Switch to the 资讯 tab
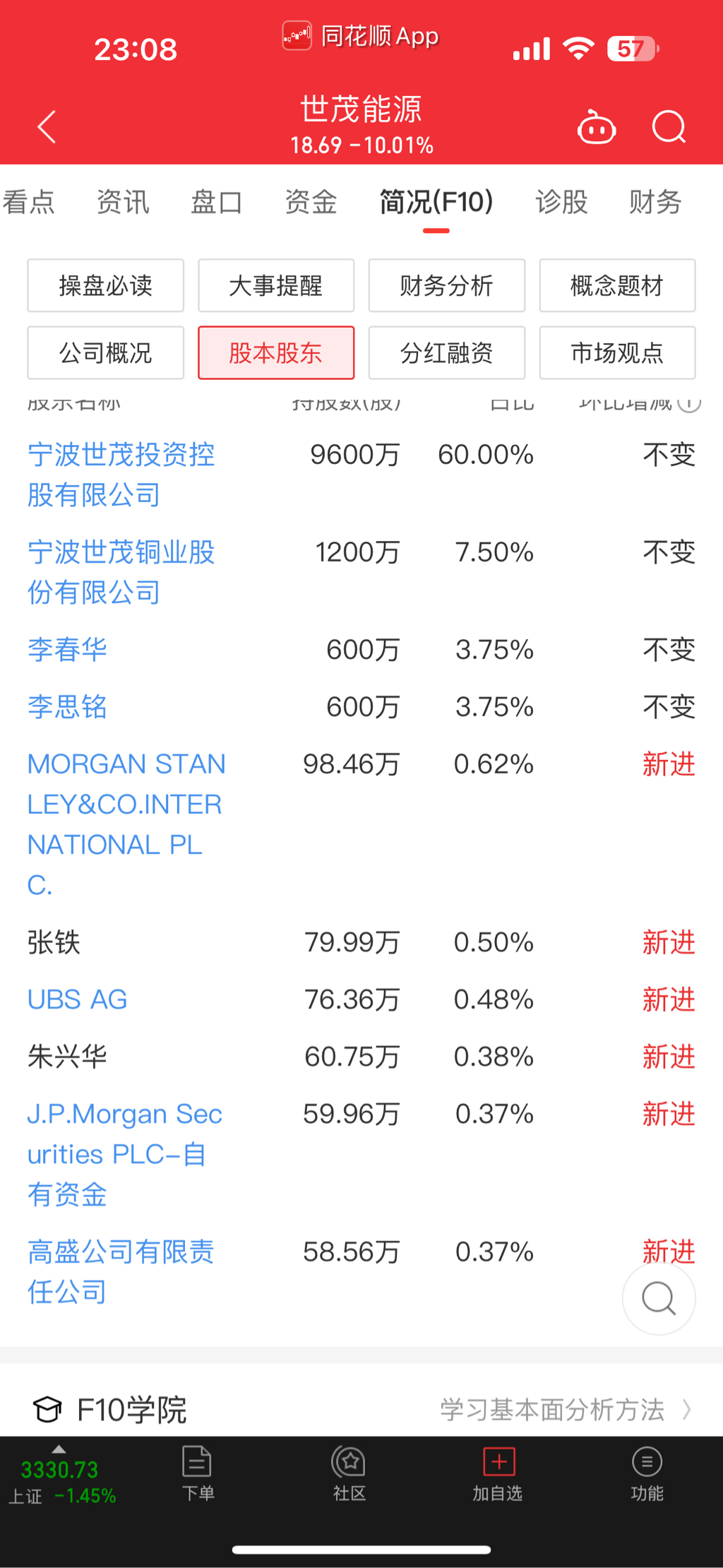The width and height of the screenshot is (723, 1568). tap(123, 202)
